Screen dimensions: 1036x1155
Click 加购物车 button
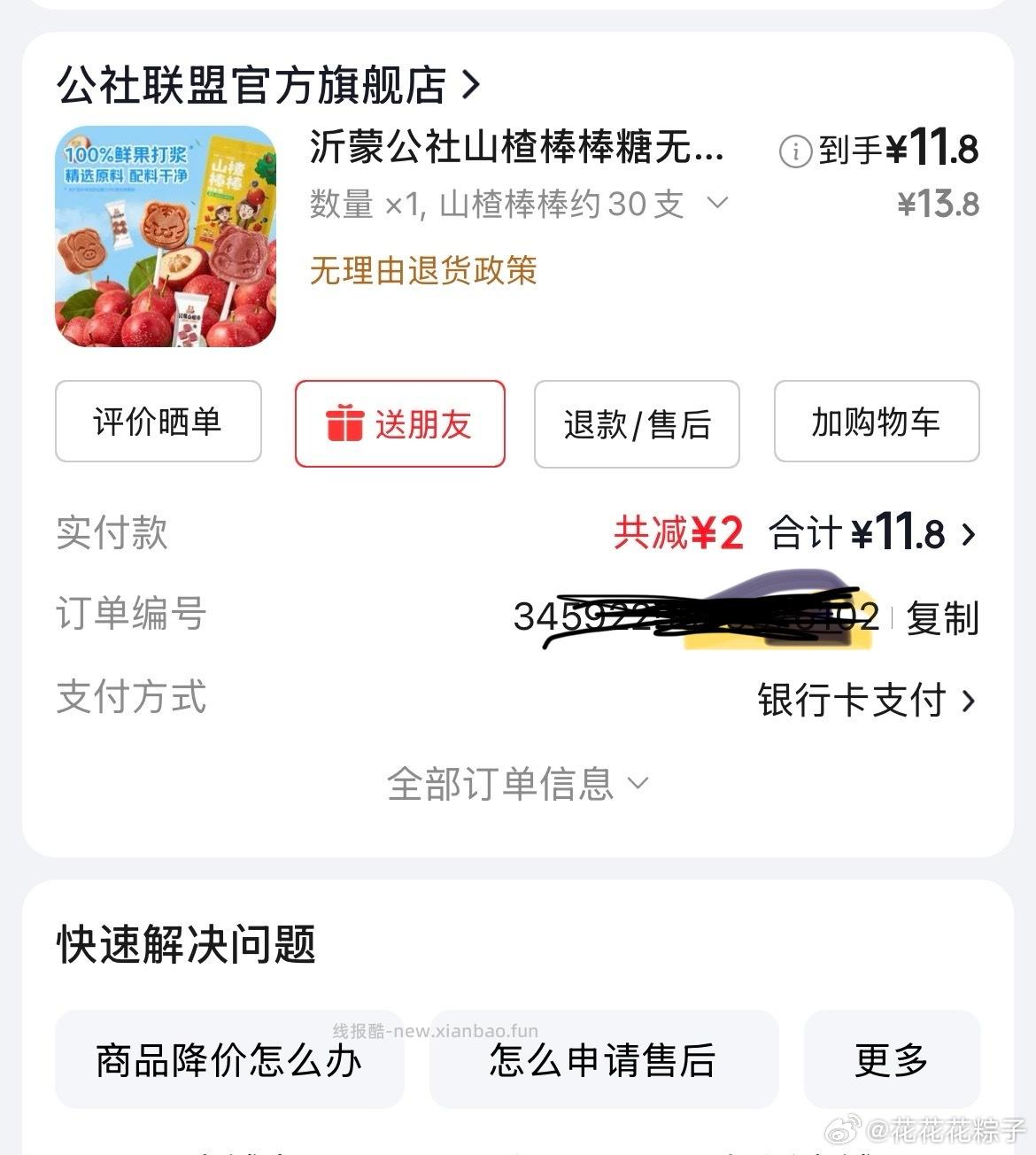[876, 422]
